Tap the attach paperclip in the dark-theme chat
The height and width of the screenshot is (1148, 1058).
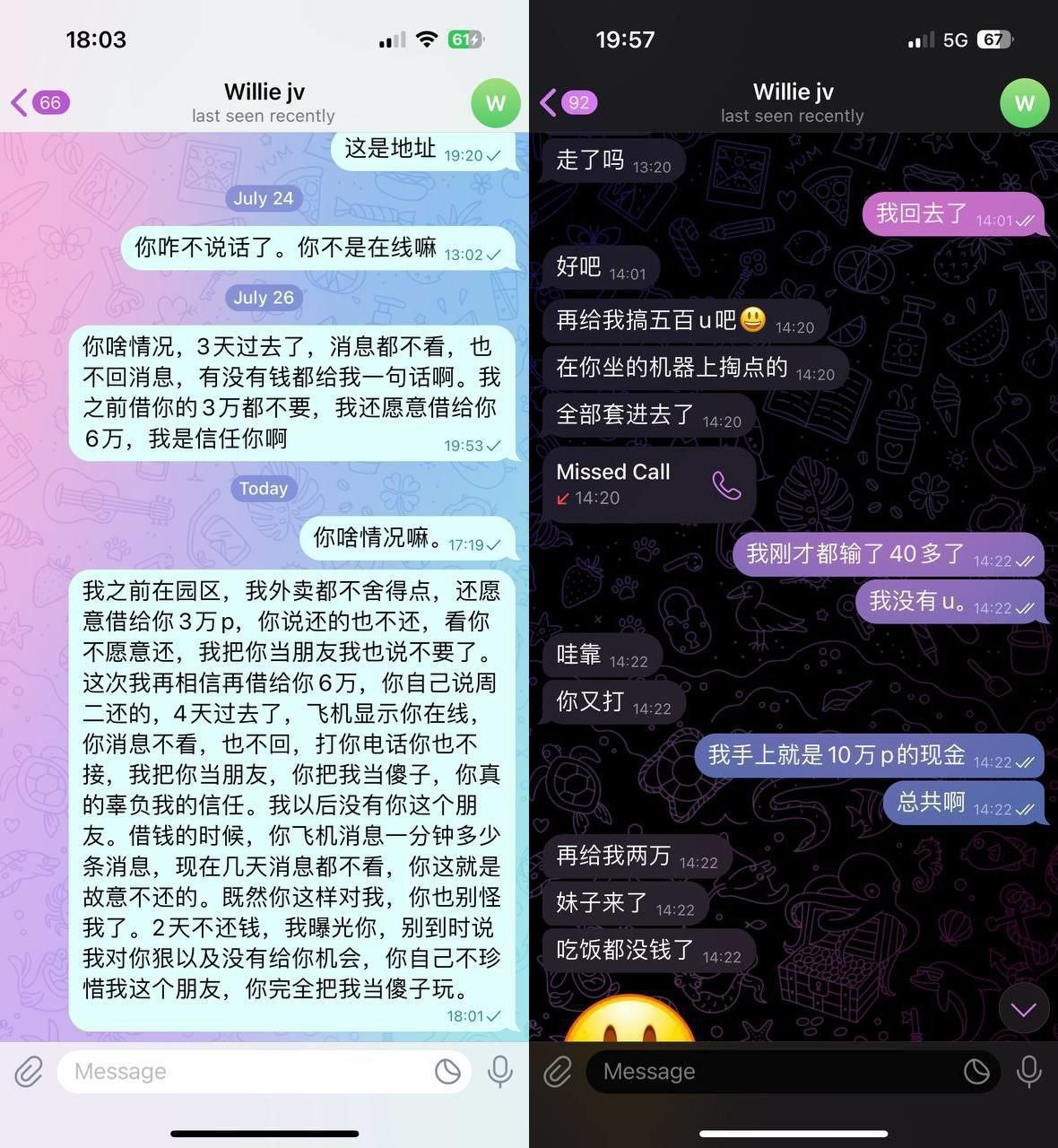click(x=558, y=1071)
